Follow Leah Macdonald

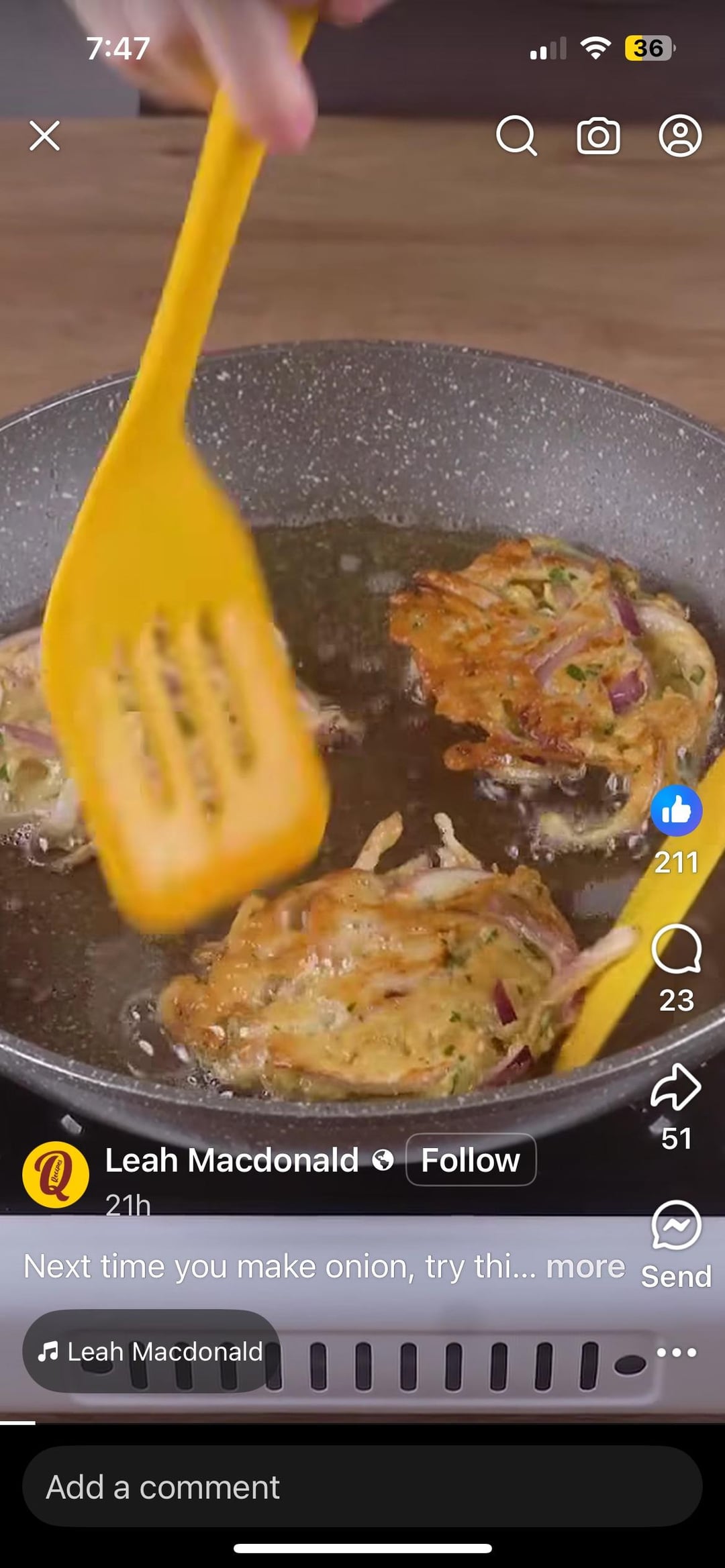point(471,1160)
